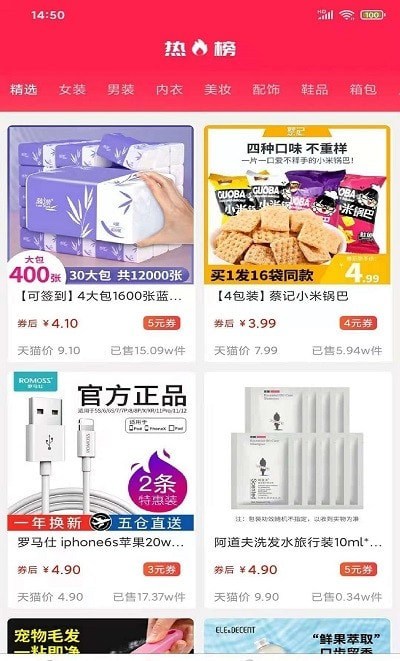
Task: Open the 4大包1600张 tissue product card
Action: pos(101,243)
